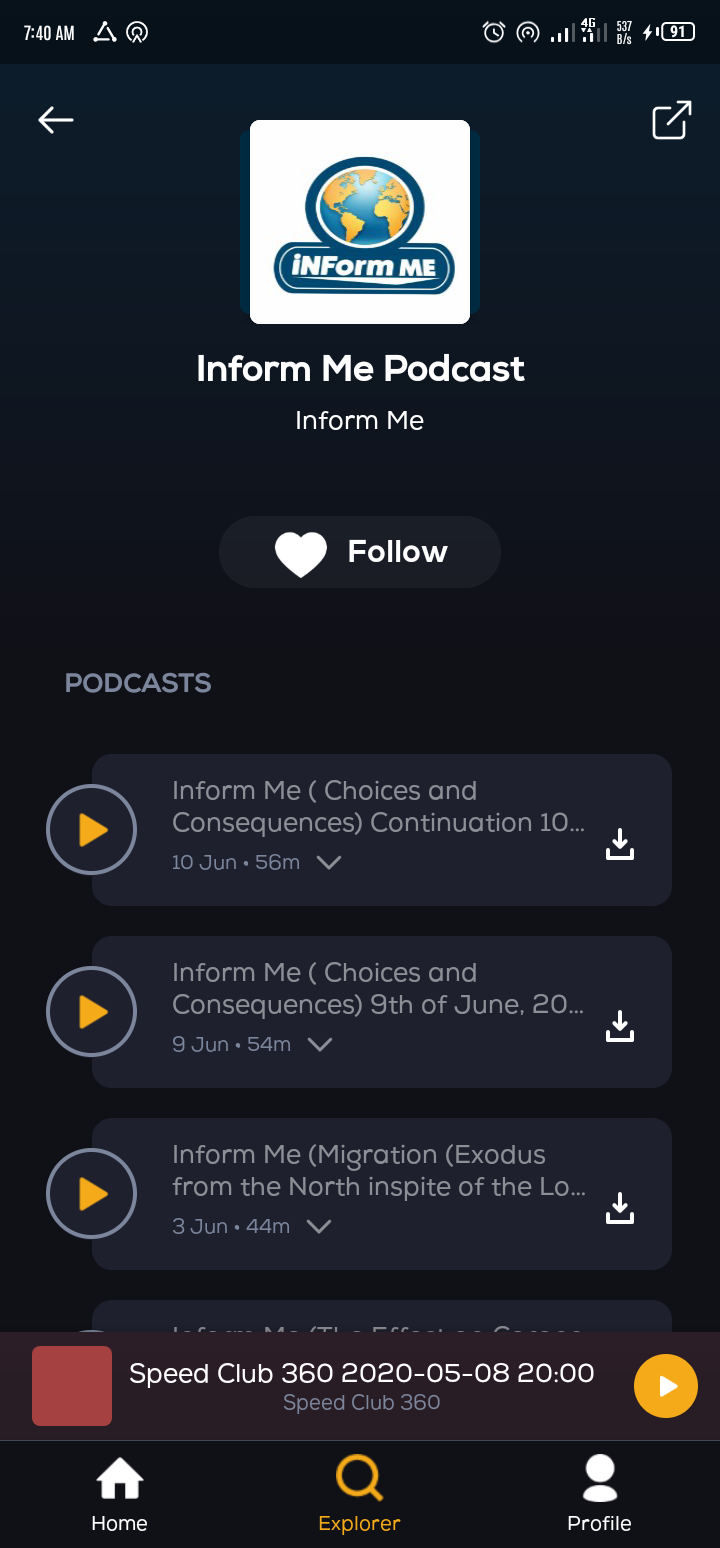The image size is (720, 1548).
Task: Download the 9 Jun episode
Action: pos(620,1026)
